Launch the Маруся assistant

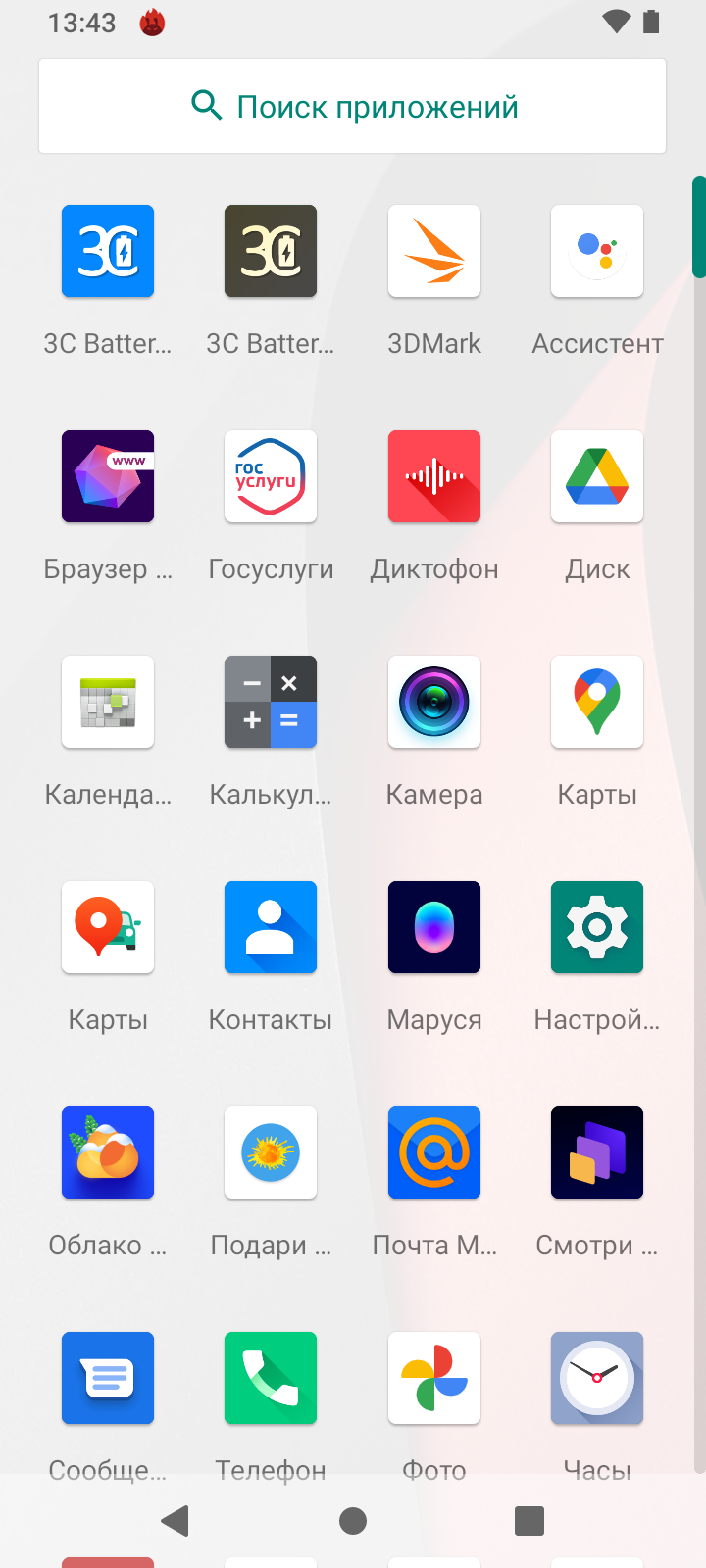click(434, 927)
